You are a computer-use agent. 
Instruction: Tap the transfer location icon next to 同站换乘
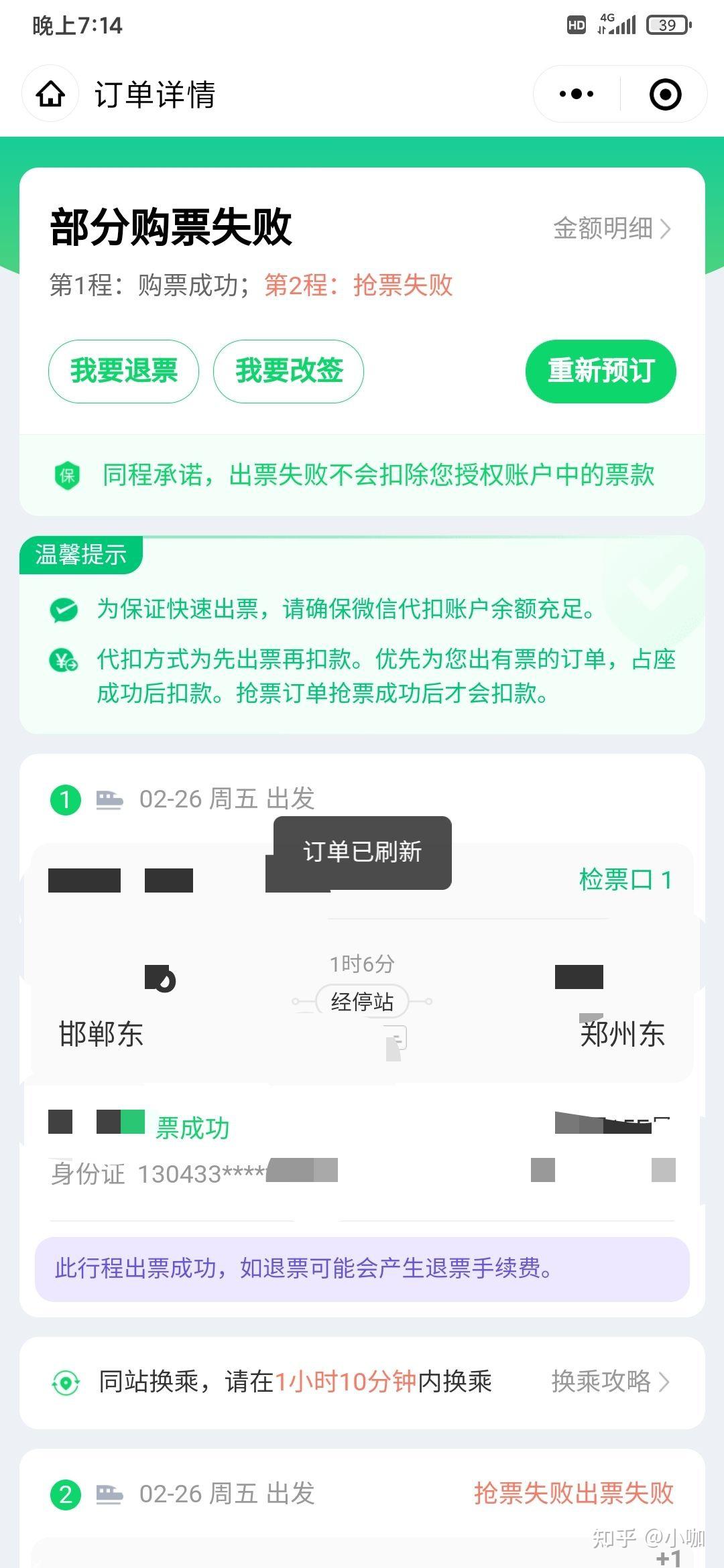66,1382
